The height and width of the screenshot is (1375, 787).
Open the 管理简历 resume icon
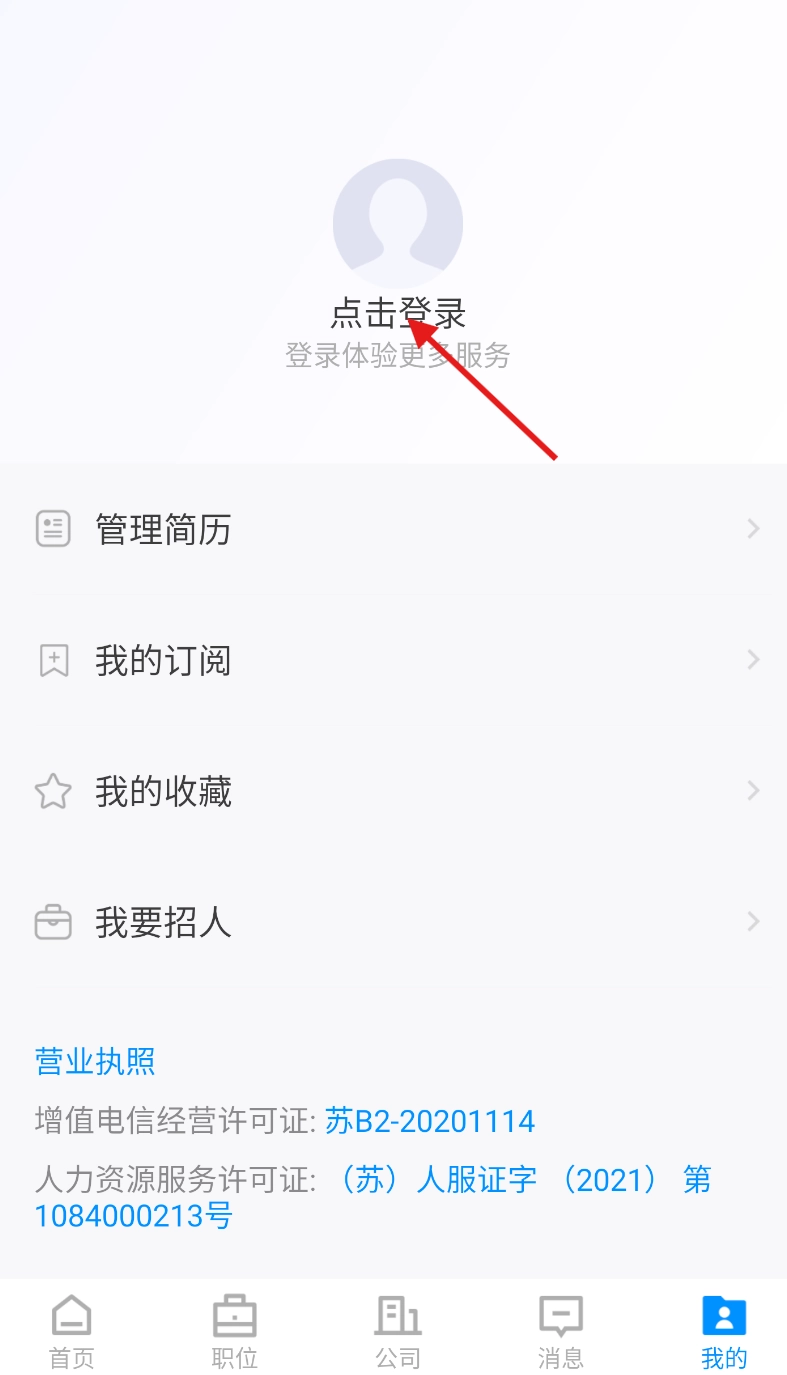tap(54, 529)
